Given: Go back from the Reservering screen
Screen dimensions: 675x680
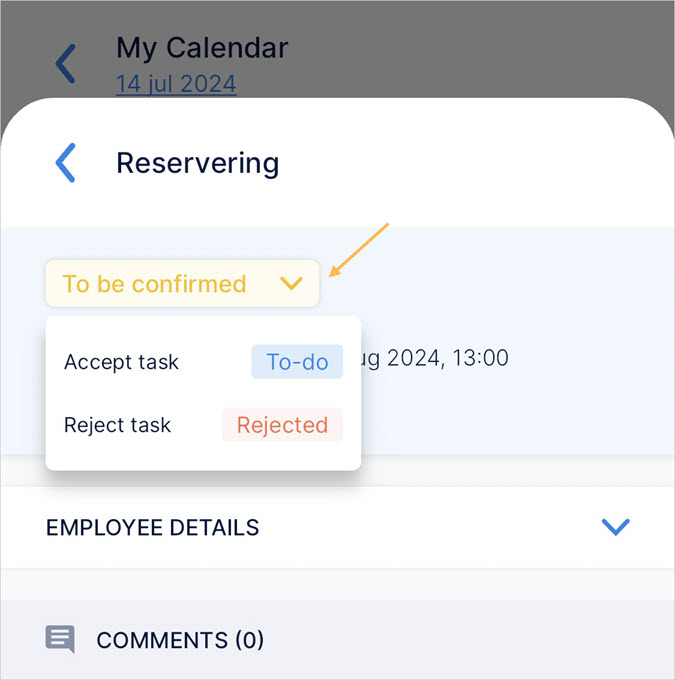Looking at the screenshot, I should pos(65,162).
